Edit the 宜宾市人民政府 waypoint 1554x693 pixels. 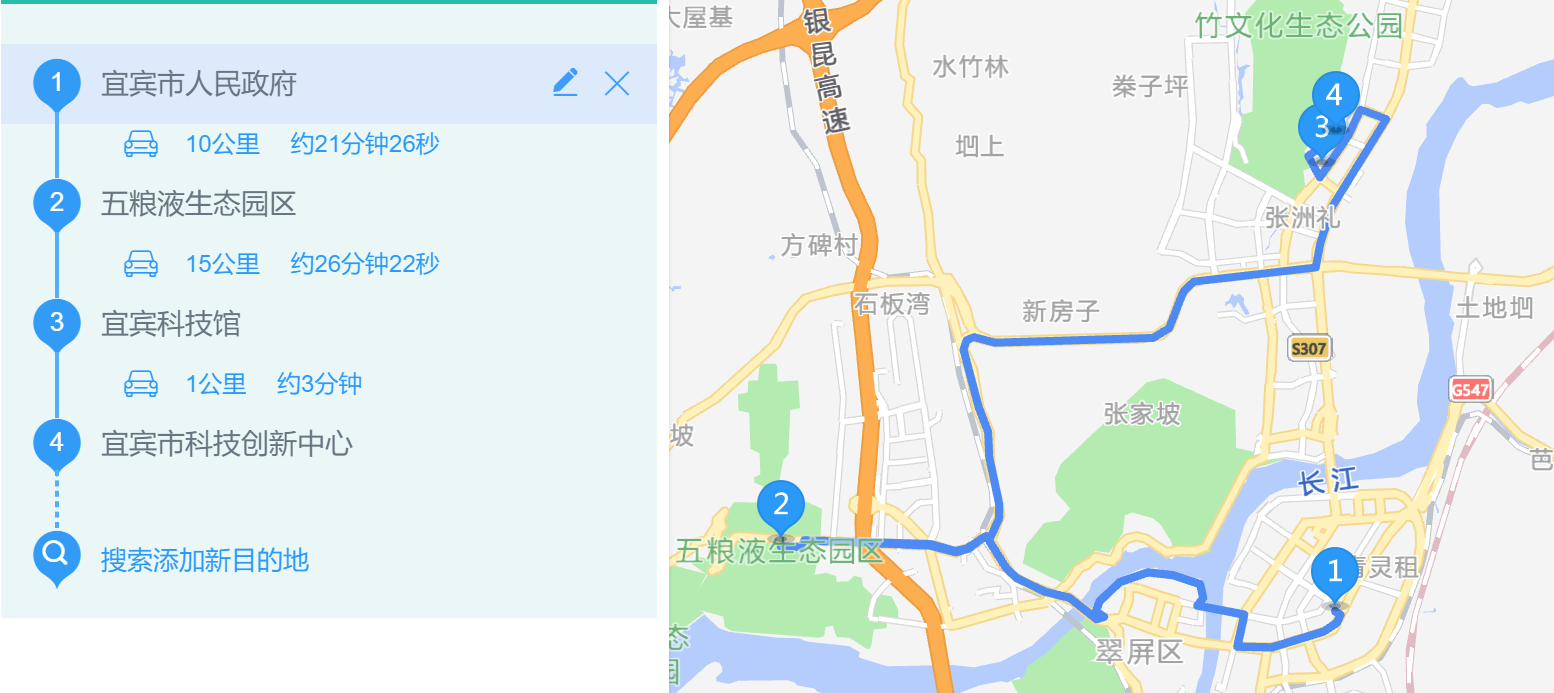pyautogui.click(x=565, y=83)
